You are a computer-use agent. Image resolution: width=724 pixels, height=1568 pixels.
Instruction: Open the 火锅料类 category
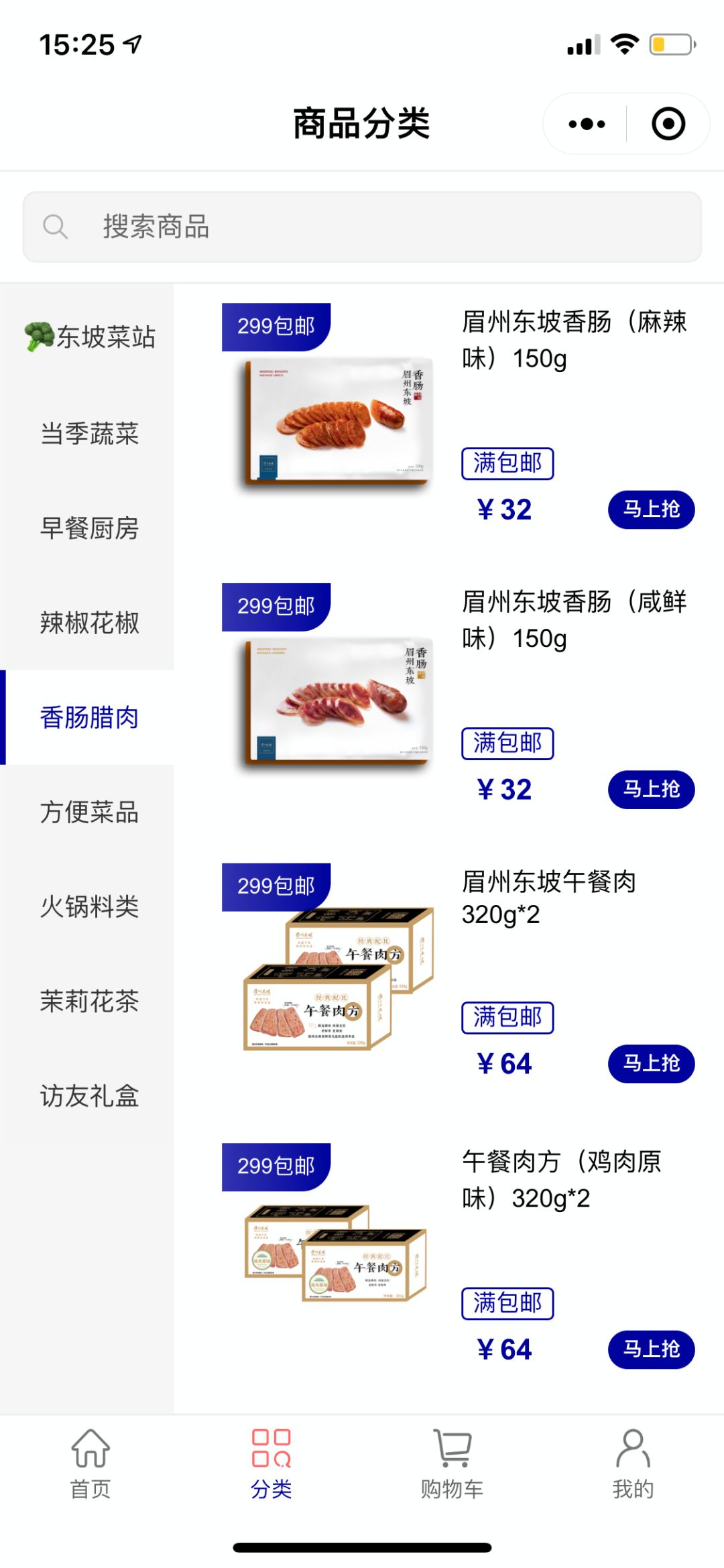(x=90, y=906)
